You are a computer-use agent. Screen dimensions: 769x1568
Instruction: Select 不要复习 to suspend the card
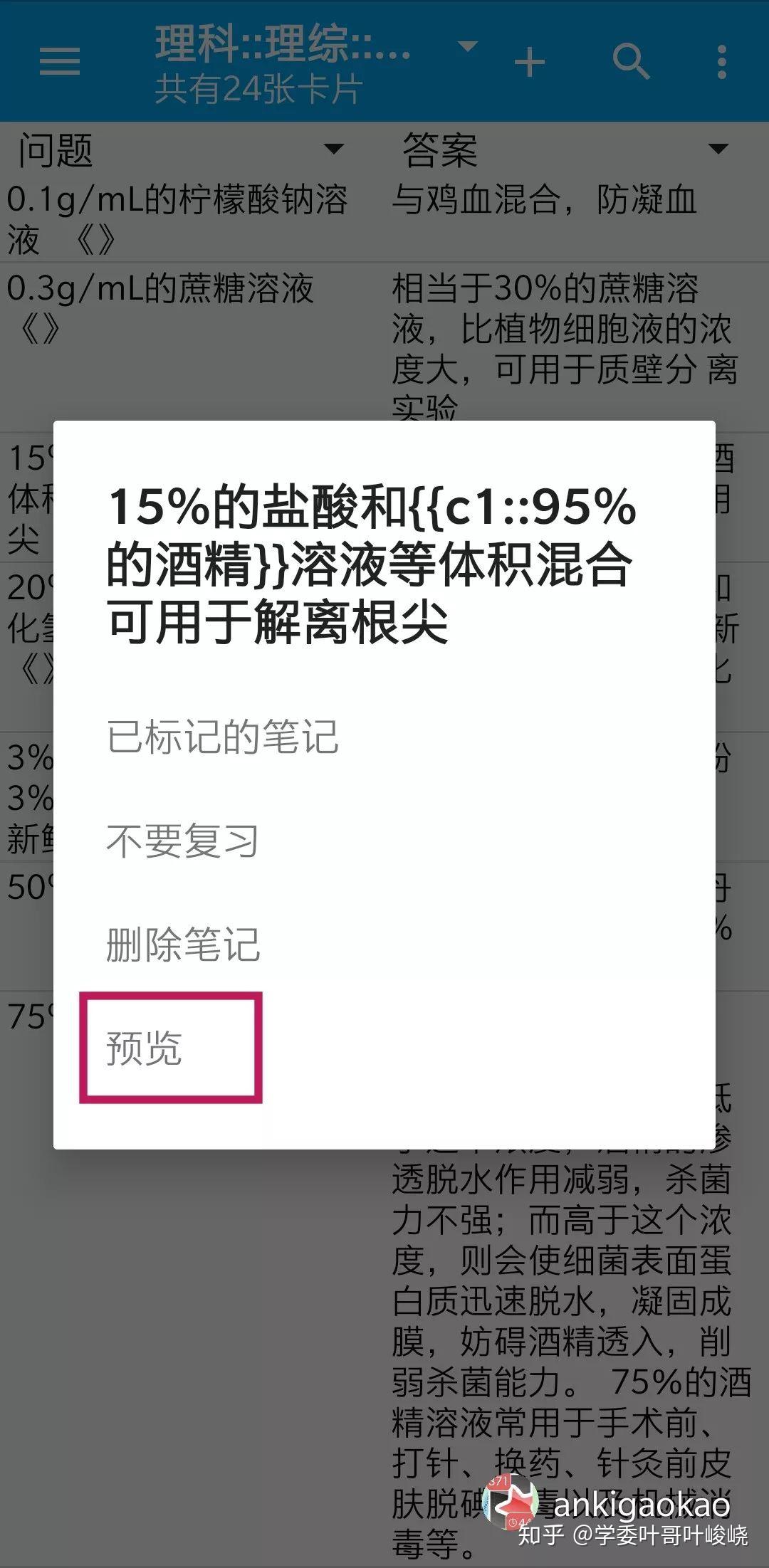(x=182, y=841)
